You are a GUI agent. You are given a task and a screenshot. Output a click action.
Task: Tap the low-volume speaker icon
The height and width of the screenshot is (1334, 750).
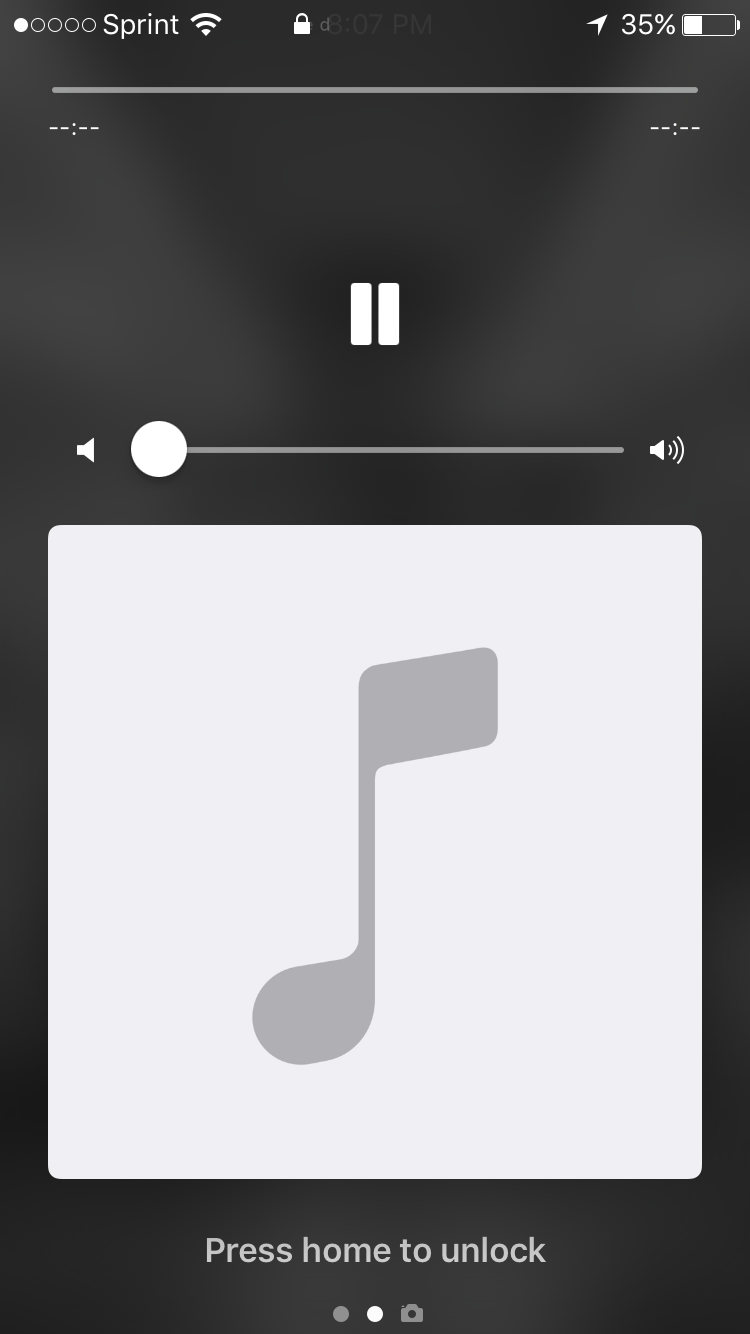[x=85, y=450]
